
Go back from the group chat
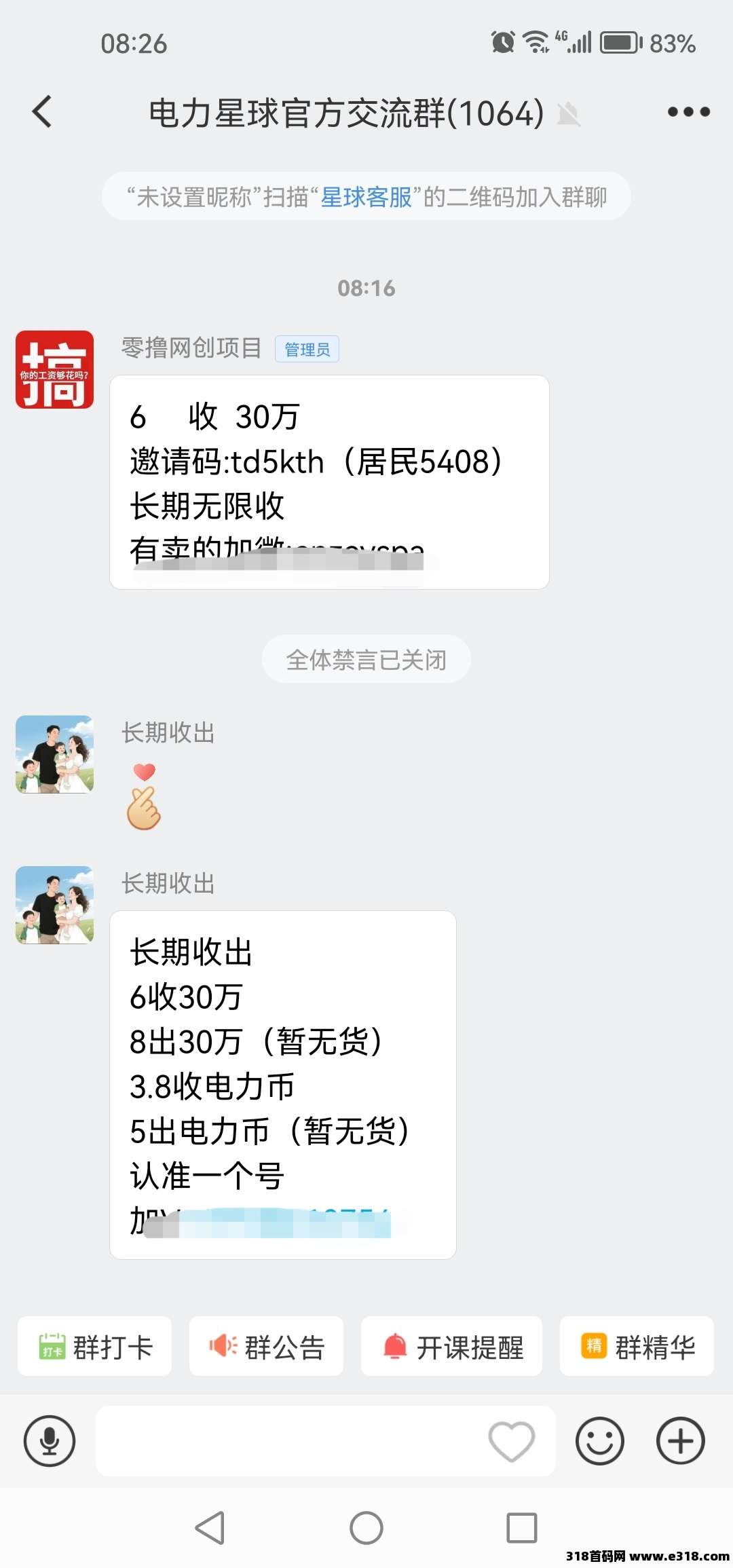(x=42, y=112)
